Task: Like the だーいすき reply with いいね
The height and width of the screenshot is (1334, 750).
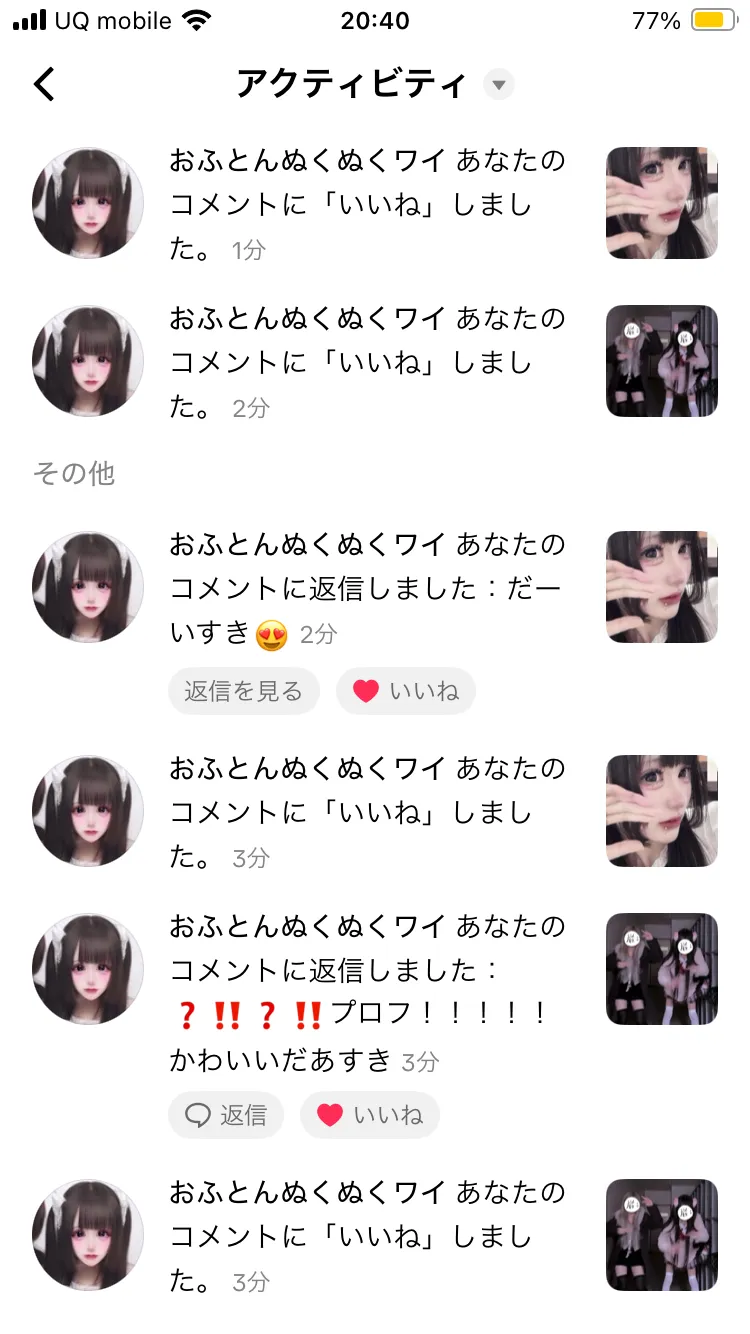Action: click(x=405, y=691)
